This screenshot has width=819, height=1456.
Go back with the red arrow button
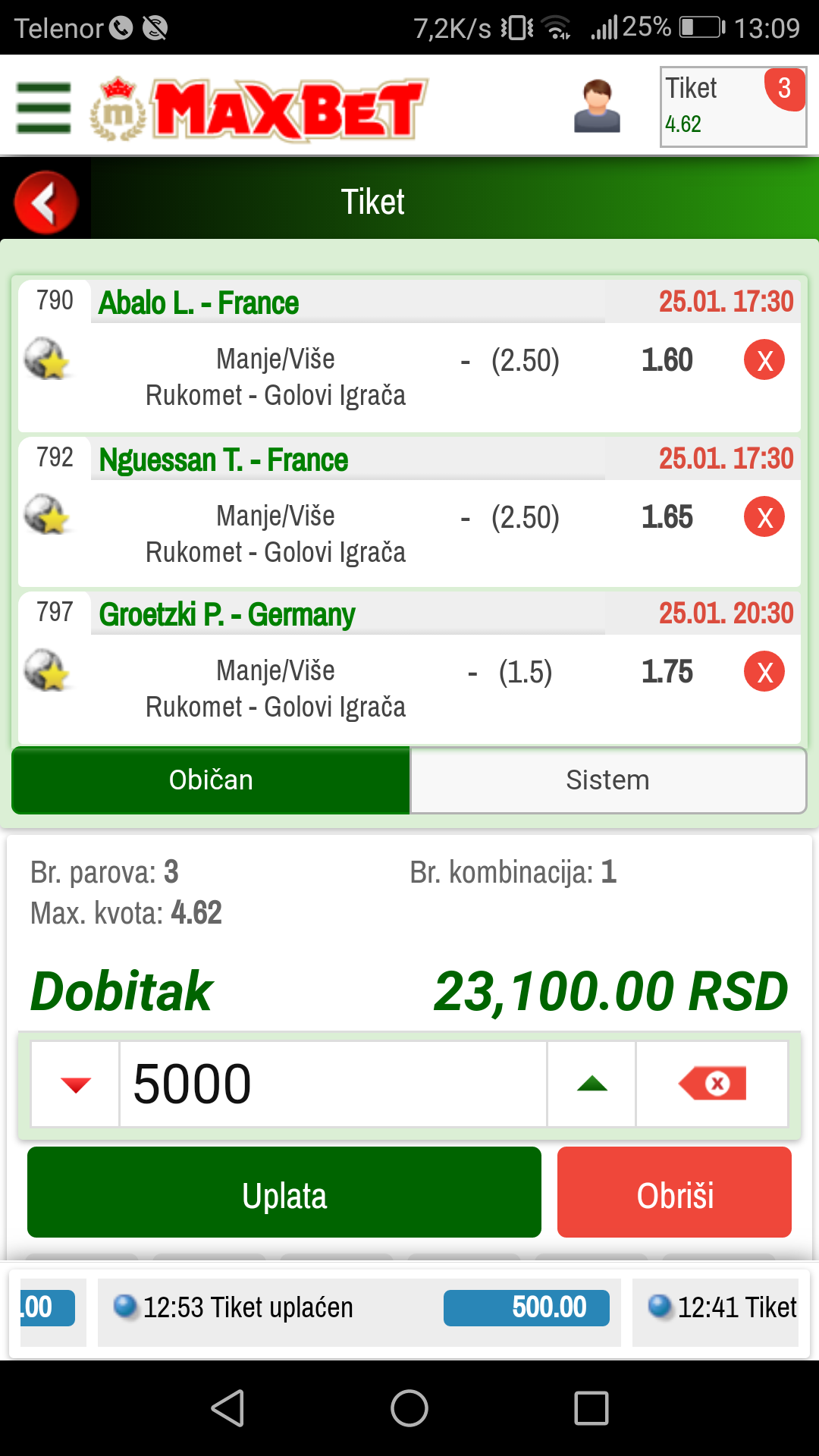coord(46,202)
